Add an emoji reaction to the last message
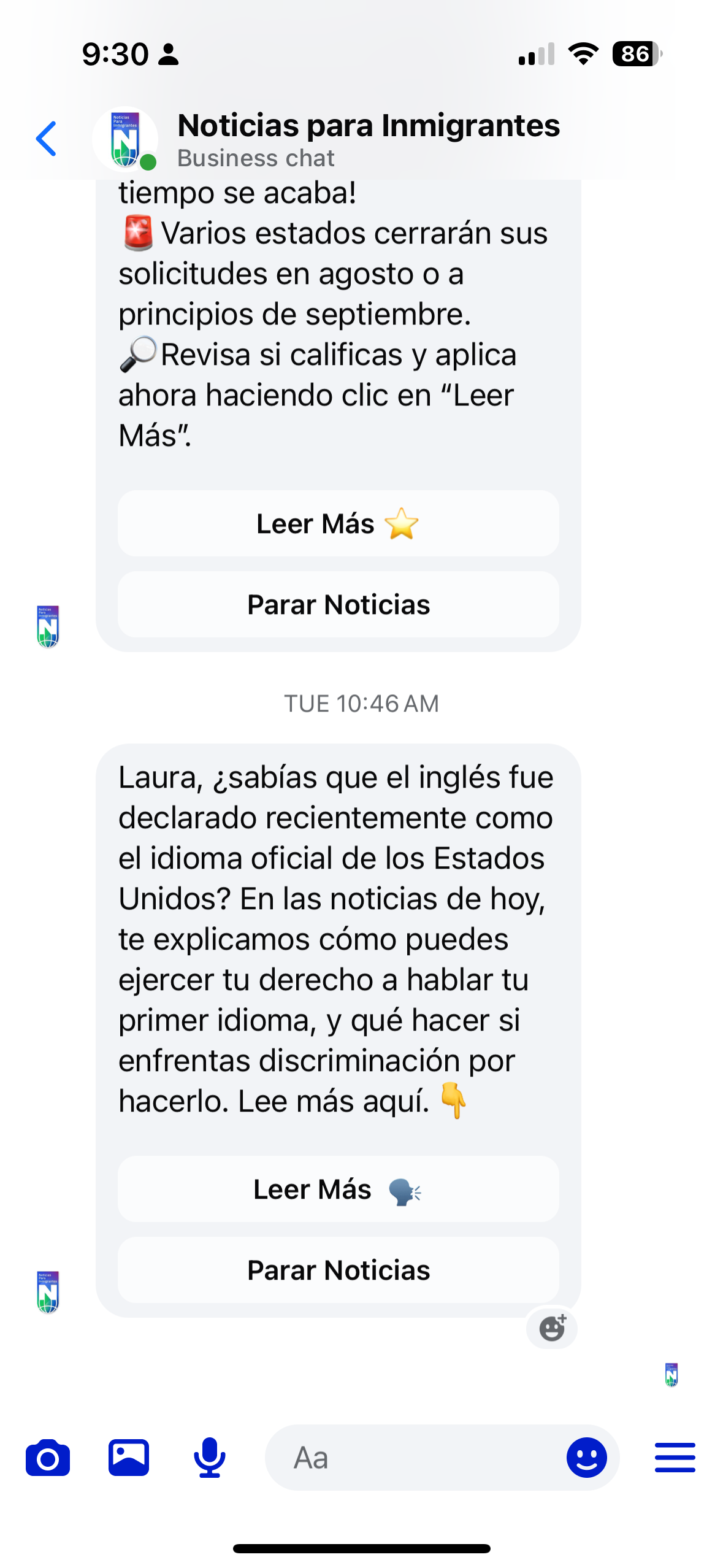The width and height of the screenshot is (723, 1568). click(551, 1329)
